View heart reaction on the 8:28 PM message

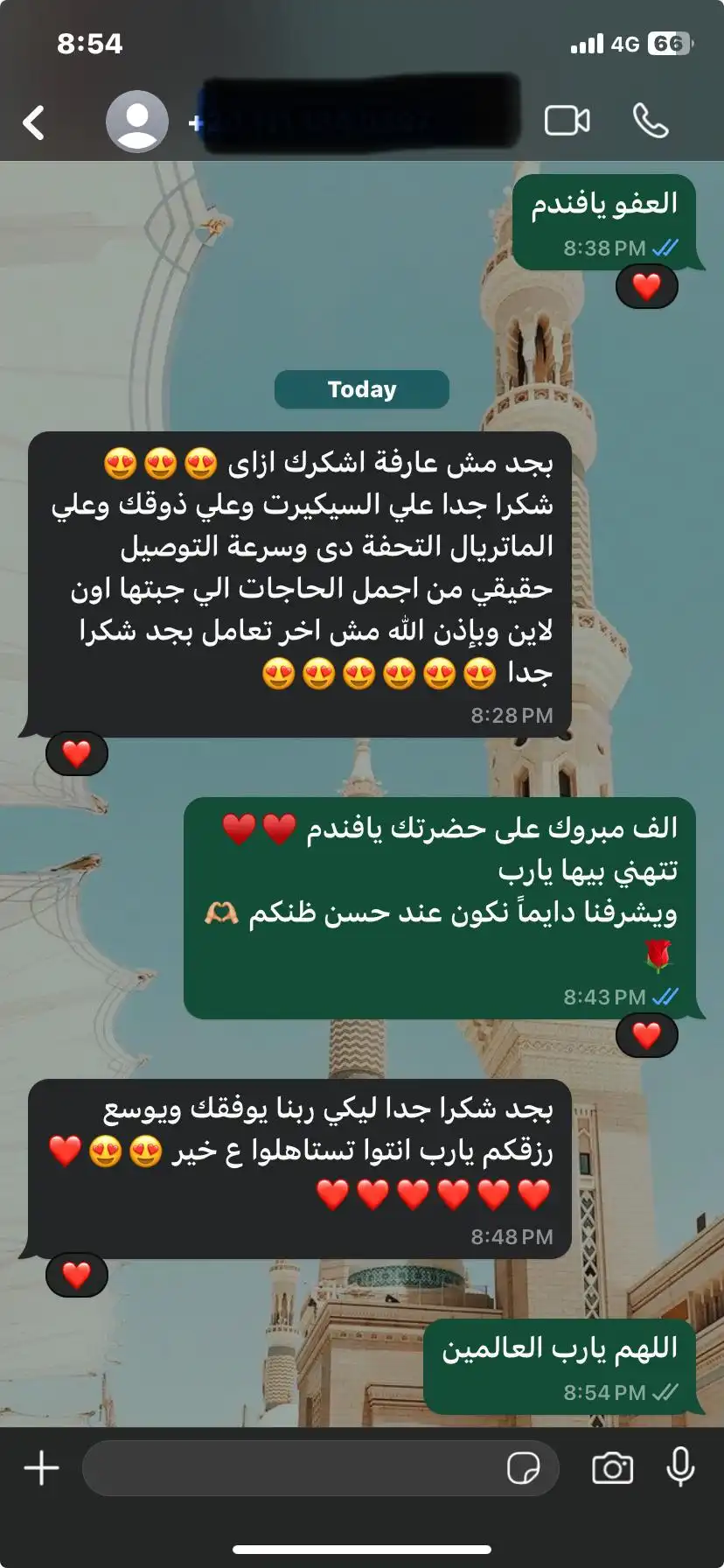point(77,753)
